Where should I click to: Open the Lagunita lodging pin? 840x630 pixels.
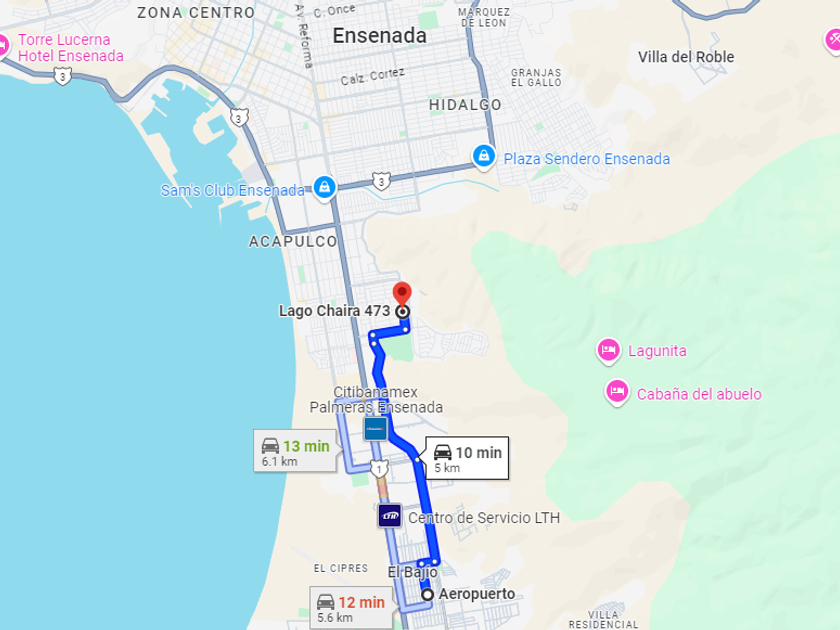[x=608, y=350]
